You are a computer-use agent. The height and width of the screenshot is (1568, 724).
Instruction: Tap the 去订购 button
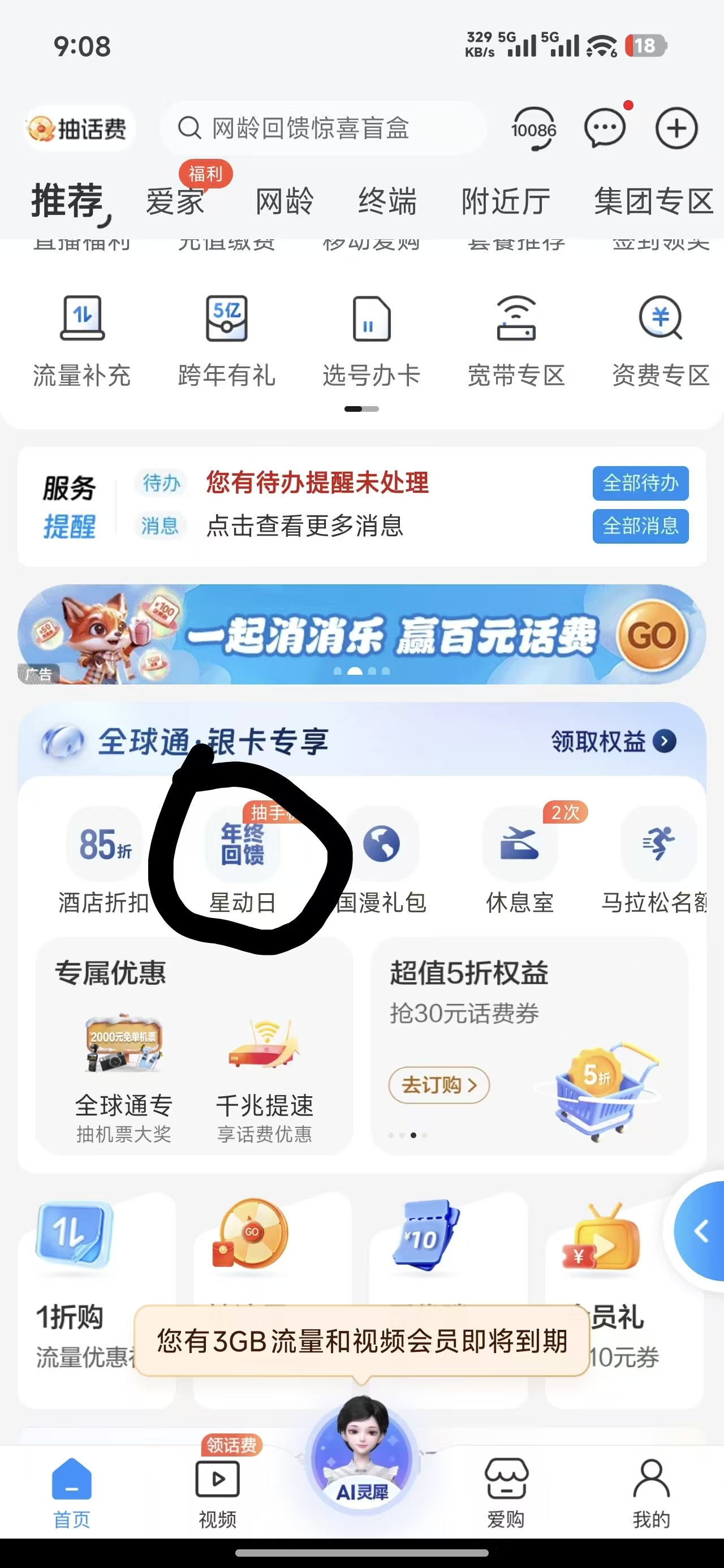pyautogui.click(x=438, y=1085)
